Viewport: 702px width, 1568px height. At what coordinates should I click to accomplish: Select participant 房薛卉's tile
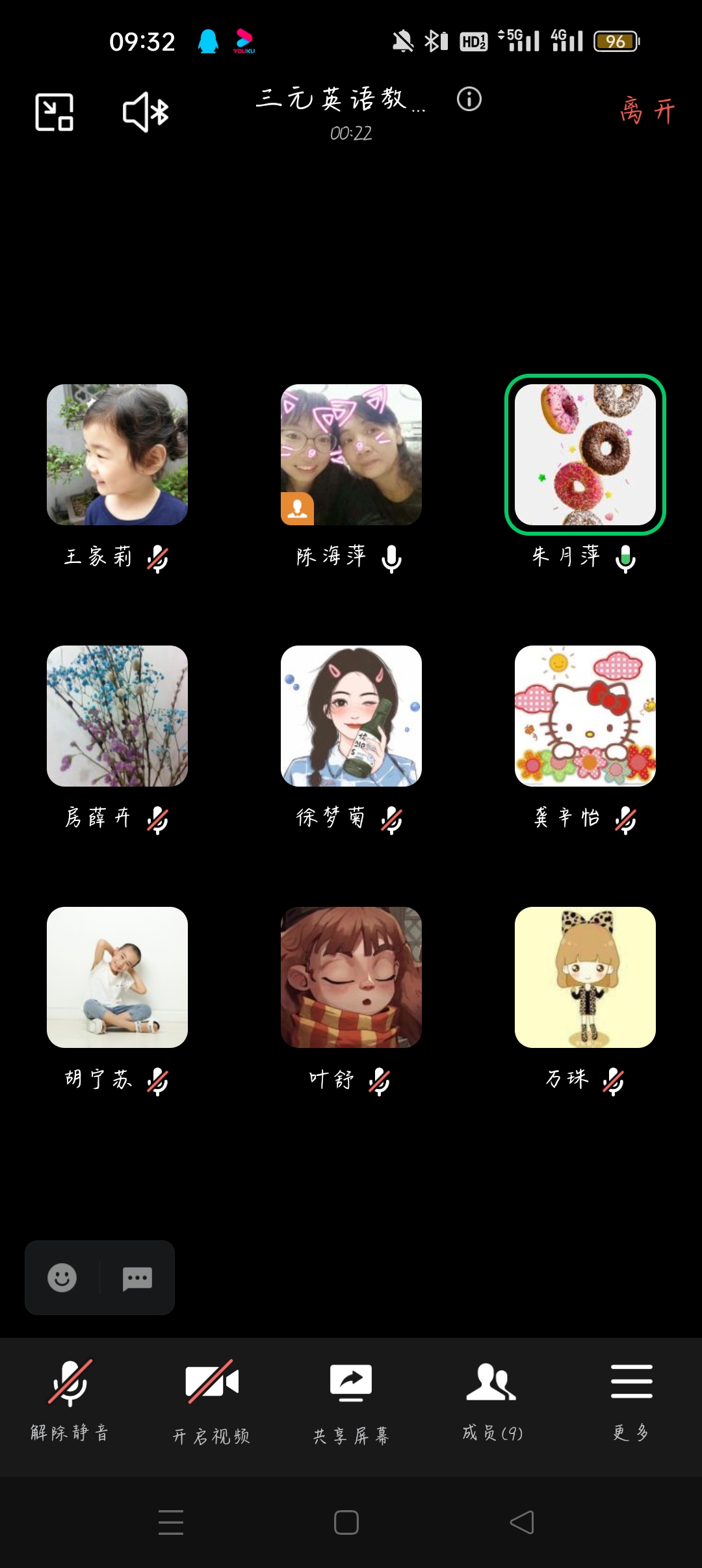click(117, 716)
